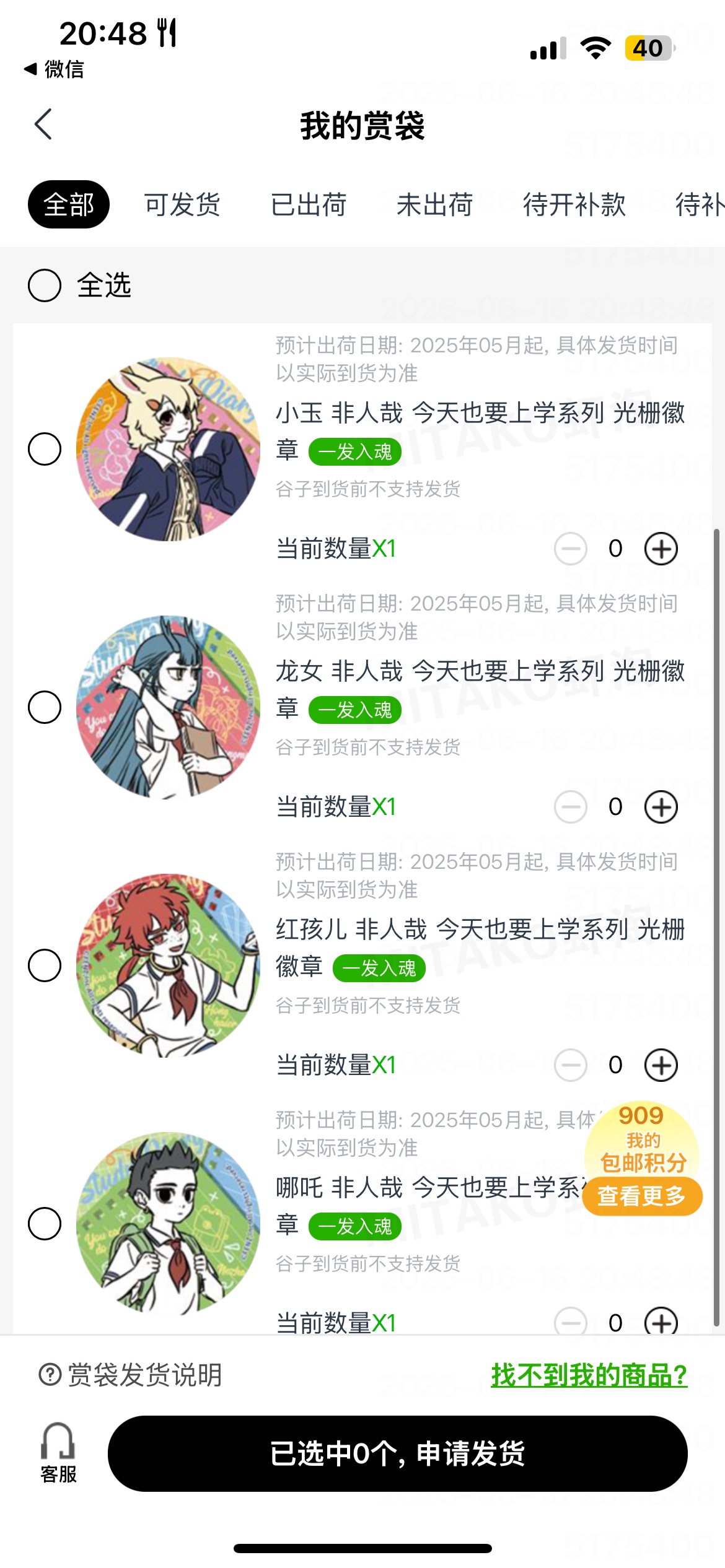Decrease quantity for 小玉 badge

[x=571, y=549]
